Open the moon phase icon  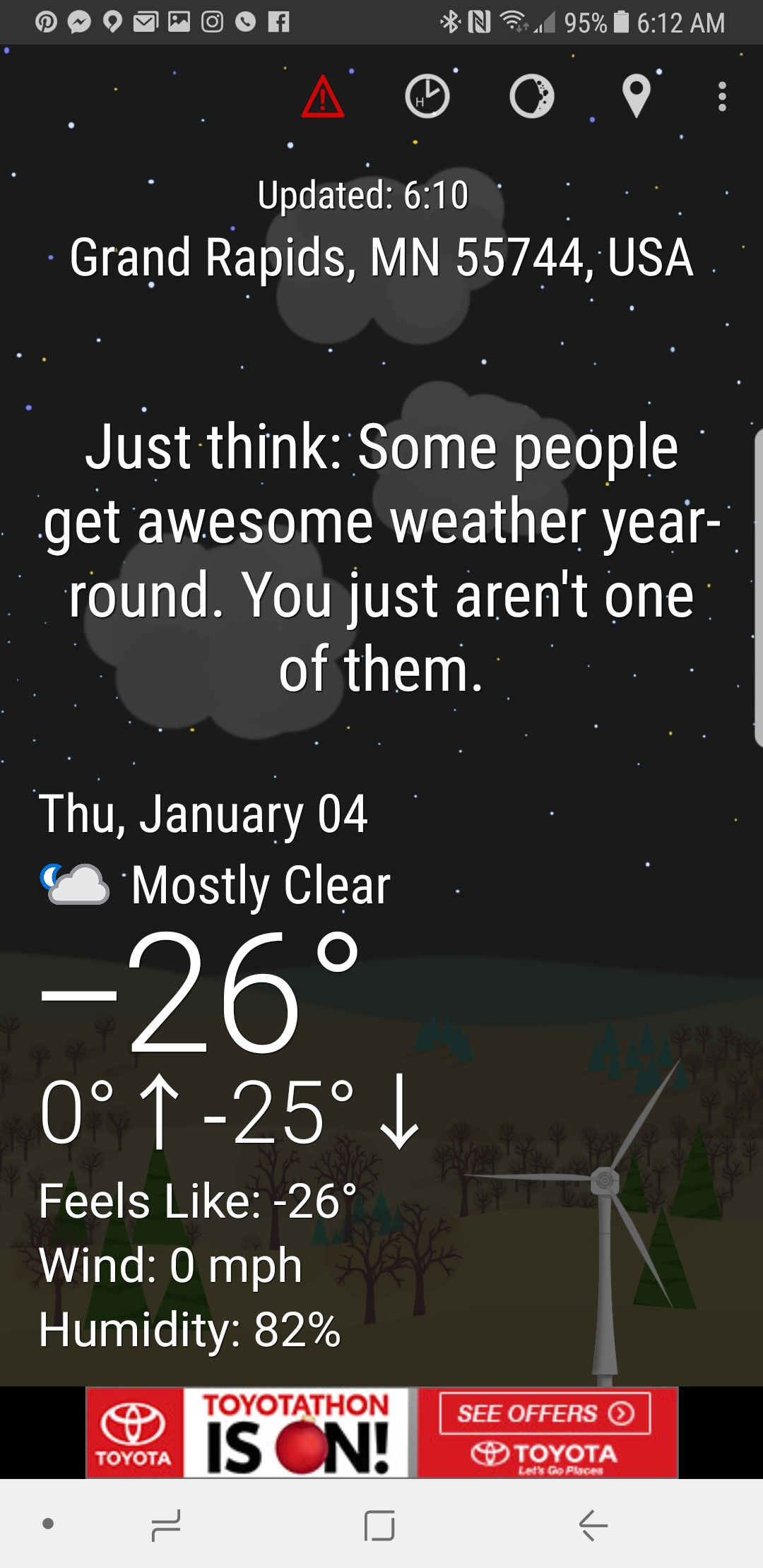tap(531, 96)
